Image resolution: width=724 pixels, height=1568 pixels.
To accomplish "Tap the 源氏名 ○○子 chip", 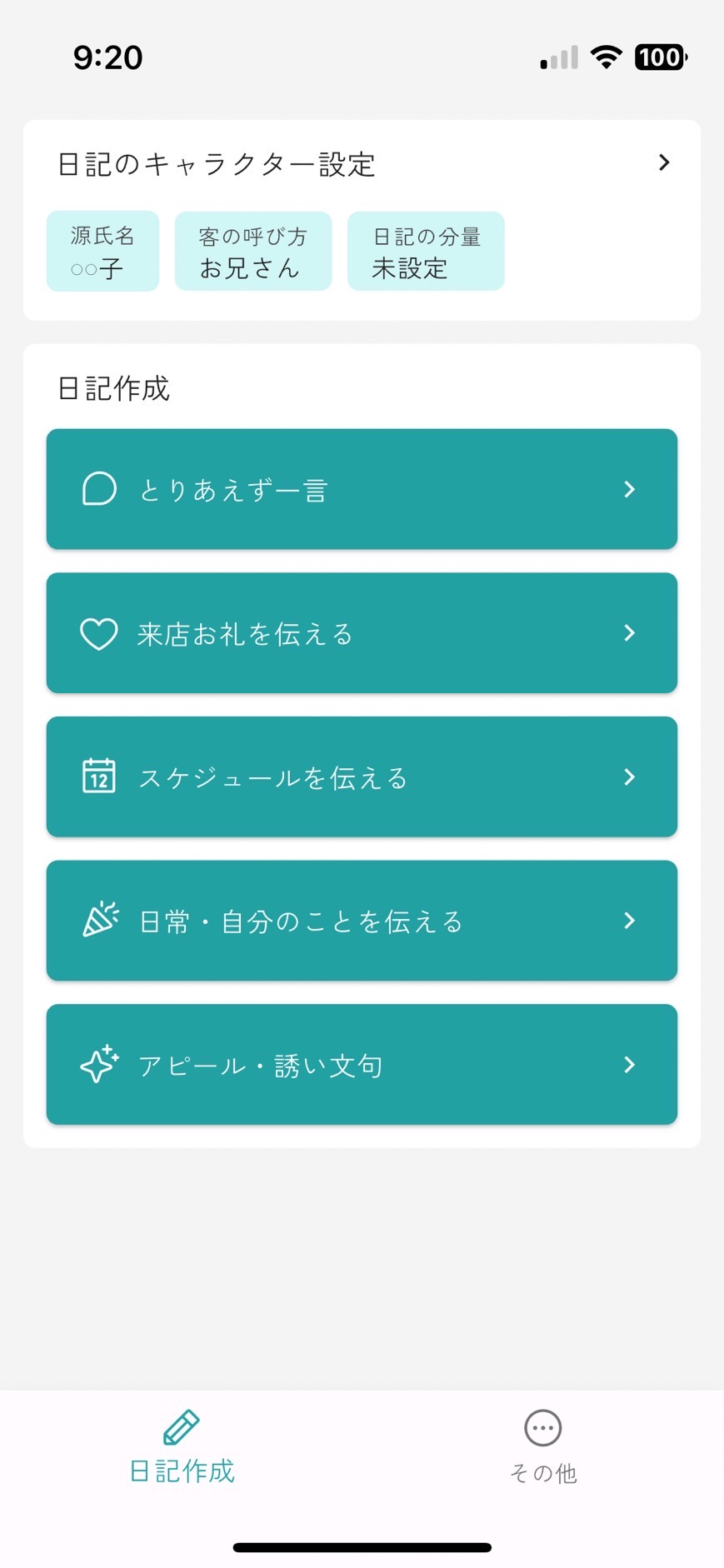I will coord(102,251).
